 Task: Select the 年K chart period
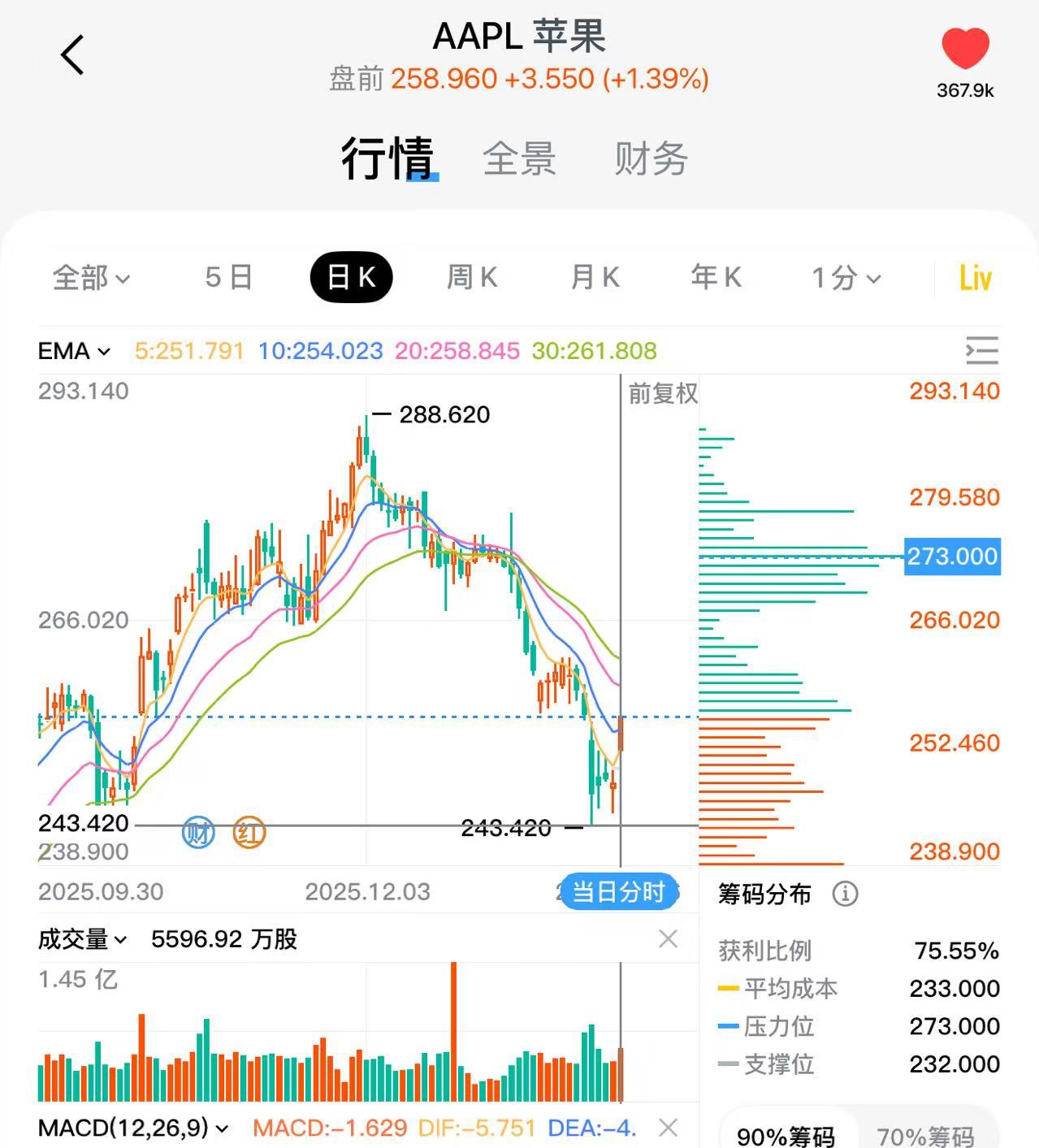click(x=716, y=278)
